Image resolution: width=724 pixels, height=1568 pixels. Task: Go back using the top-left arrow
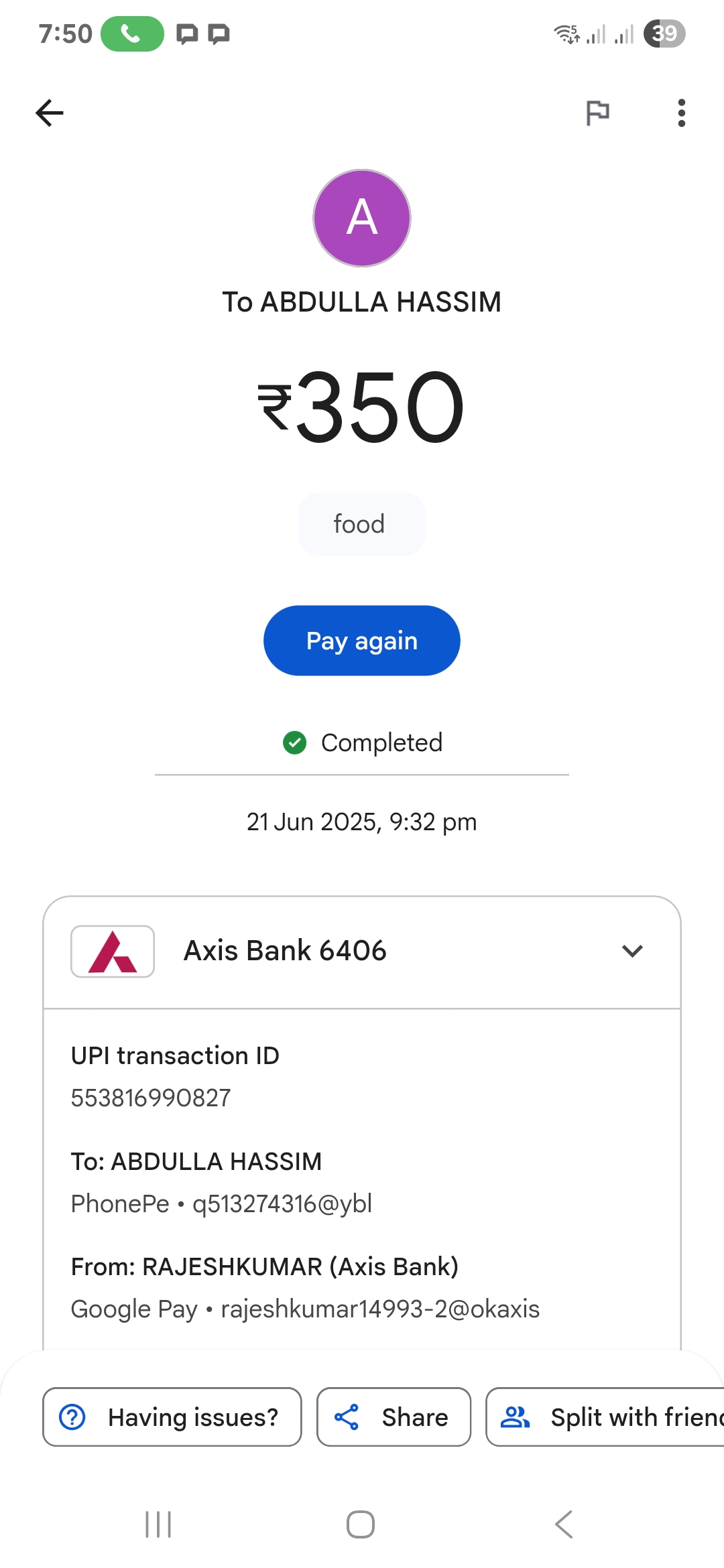coord(50,113)
